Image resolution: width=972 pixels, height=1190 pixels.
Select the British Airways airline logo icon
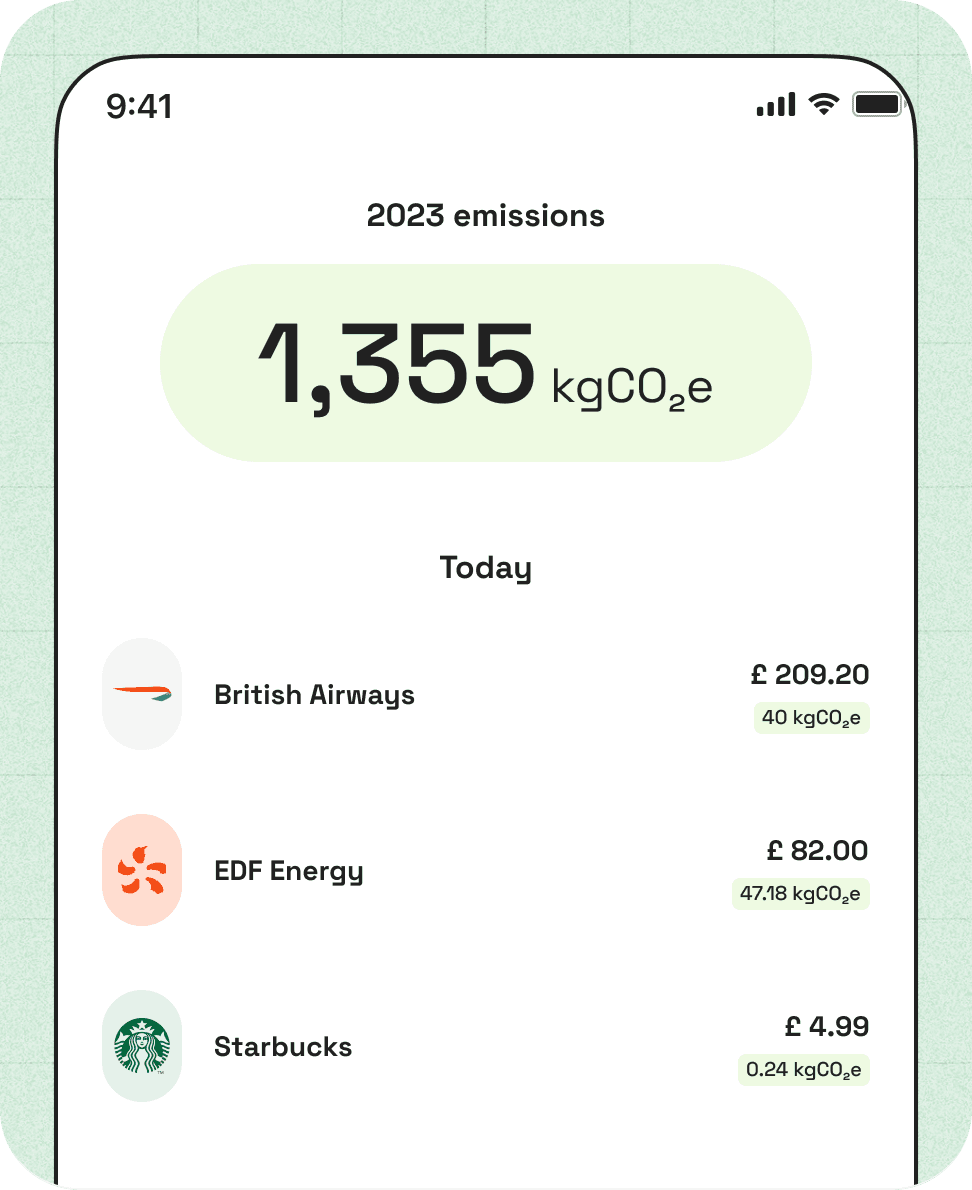[x=142, y=694]
